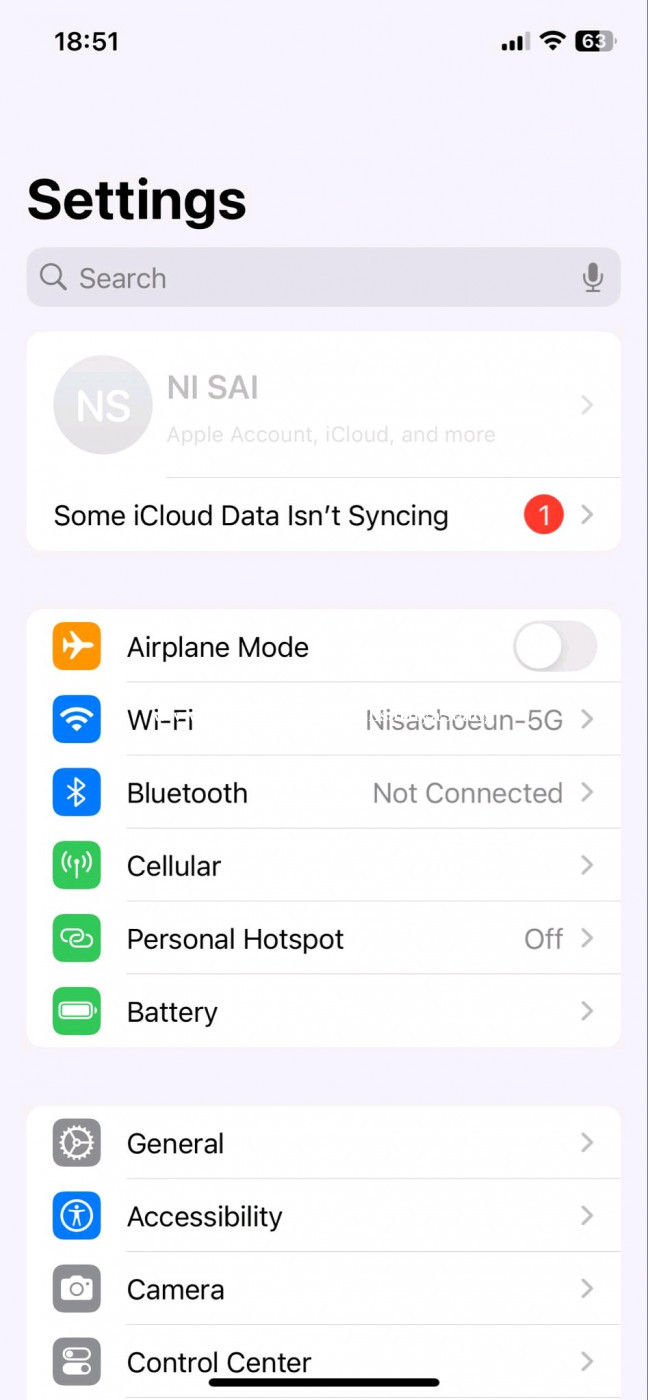Open Wi-Fi settings

point(323,719)
